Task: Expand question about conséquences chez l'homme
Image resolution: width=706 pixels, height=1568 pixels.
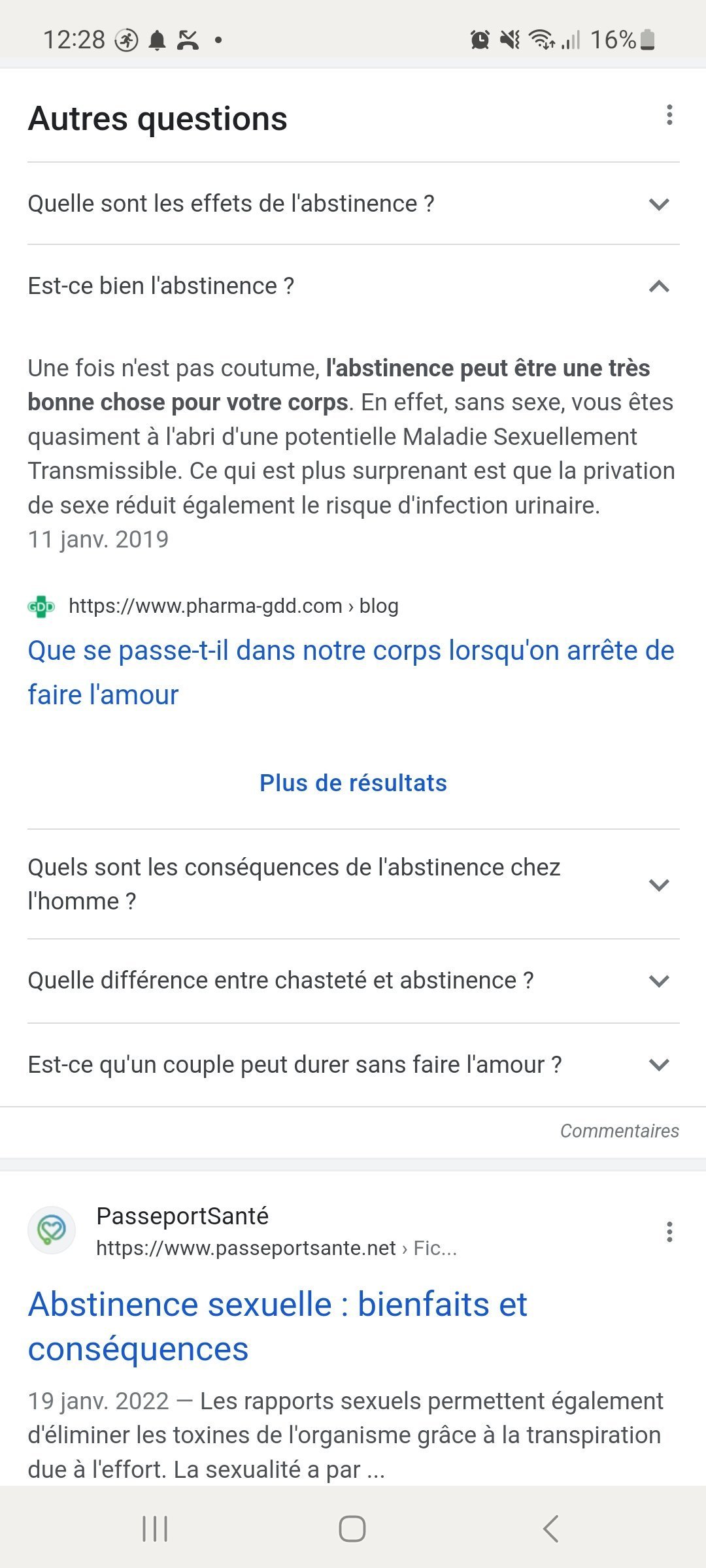Action: point(353,885)
